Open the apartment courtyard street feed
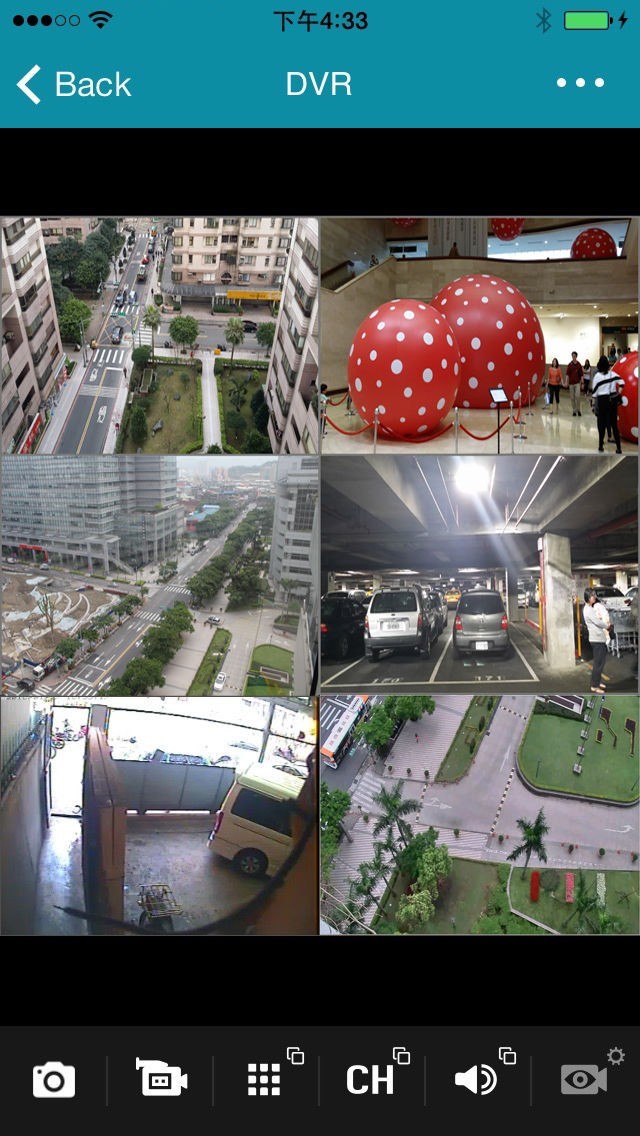Image resolution: width=640 pixels, height=1136 pixels. 159,335
